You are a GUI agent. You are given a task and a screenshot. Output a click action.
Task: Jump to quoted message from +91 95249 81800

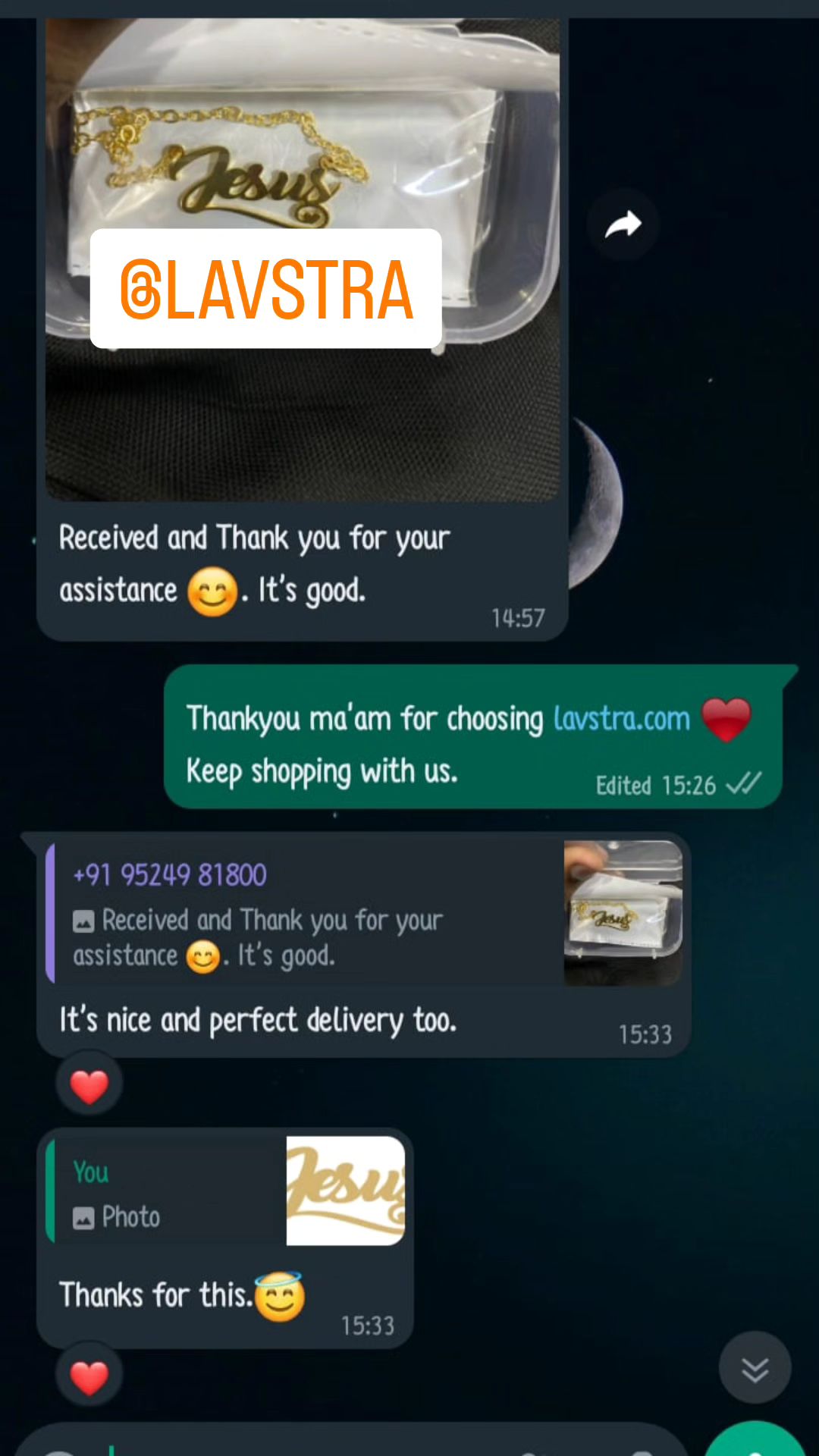tap(364, 913)
